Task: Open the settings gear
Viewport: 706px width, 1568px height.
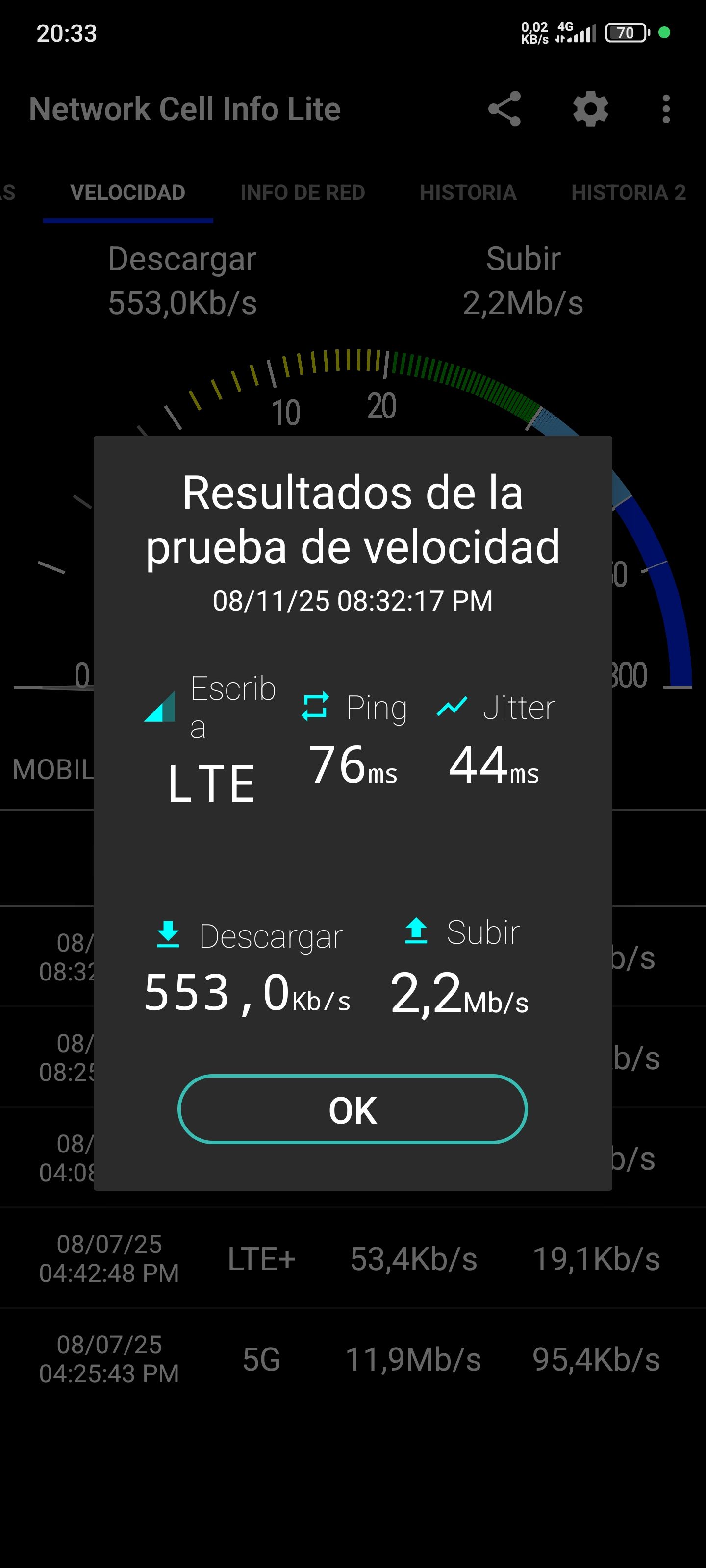Action: point(590,109)
